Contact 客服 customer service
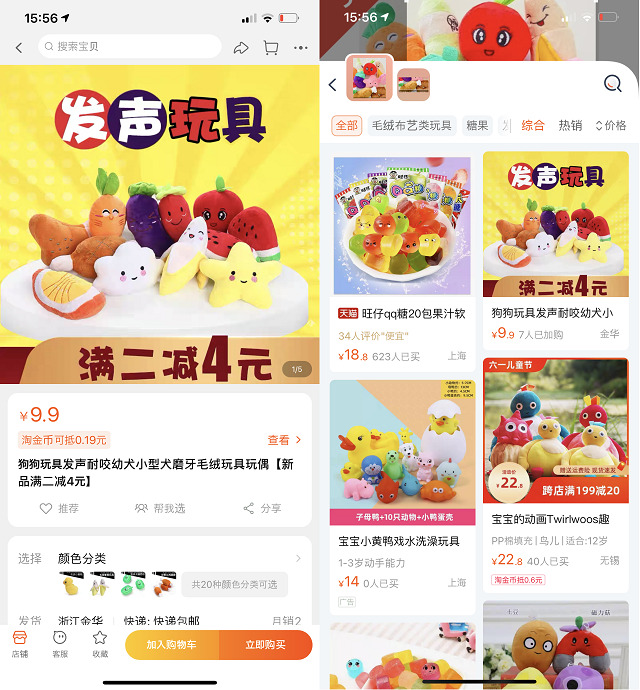 59,643
